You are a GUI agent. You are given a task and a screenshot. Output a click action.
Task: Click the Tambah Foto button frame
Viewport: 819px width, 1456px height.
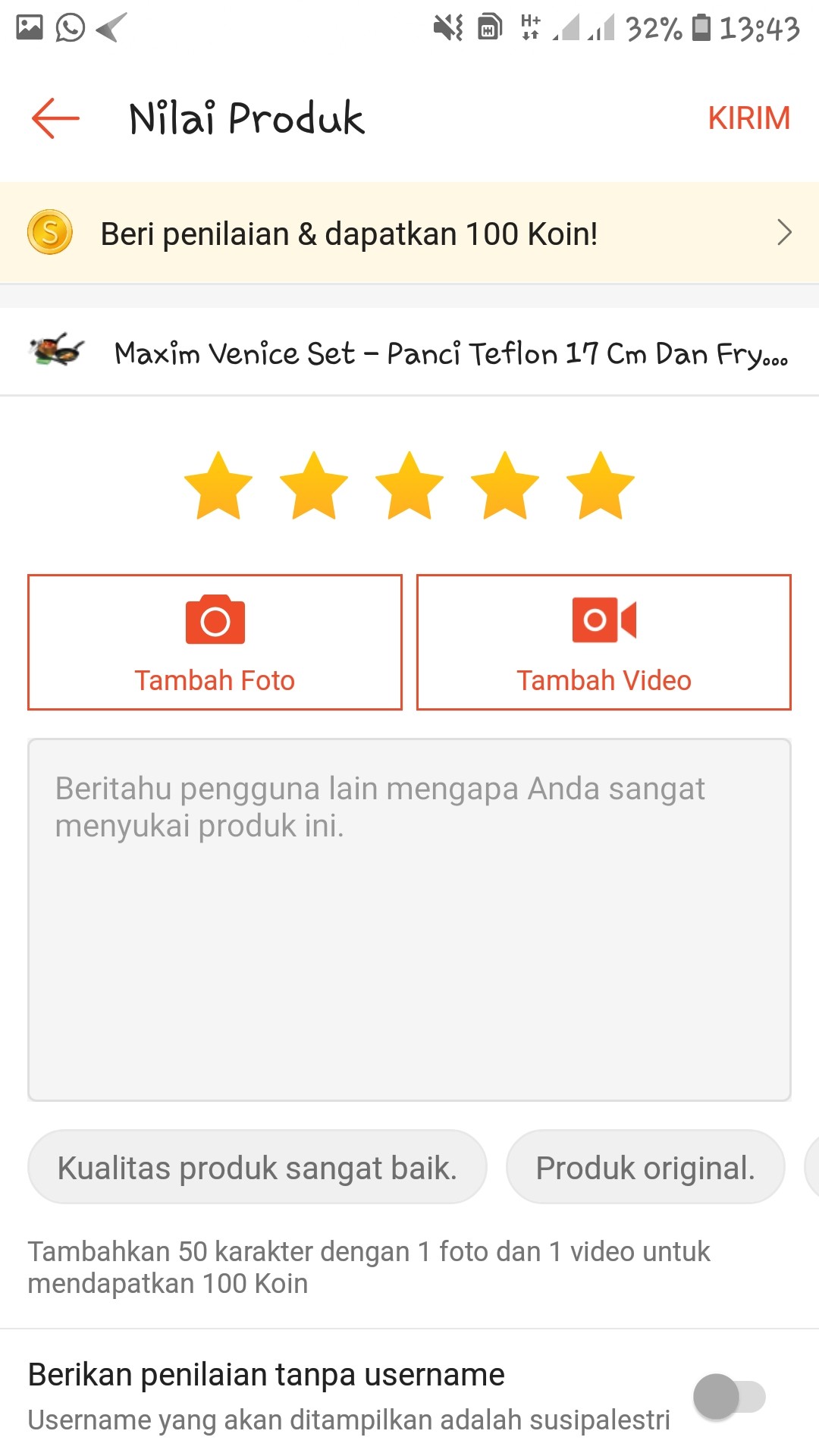coord(215,642)
